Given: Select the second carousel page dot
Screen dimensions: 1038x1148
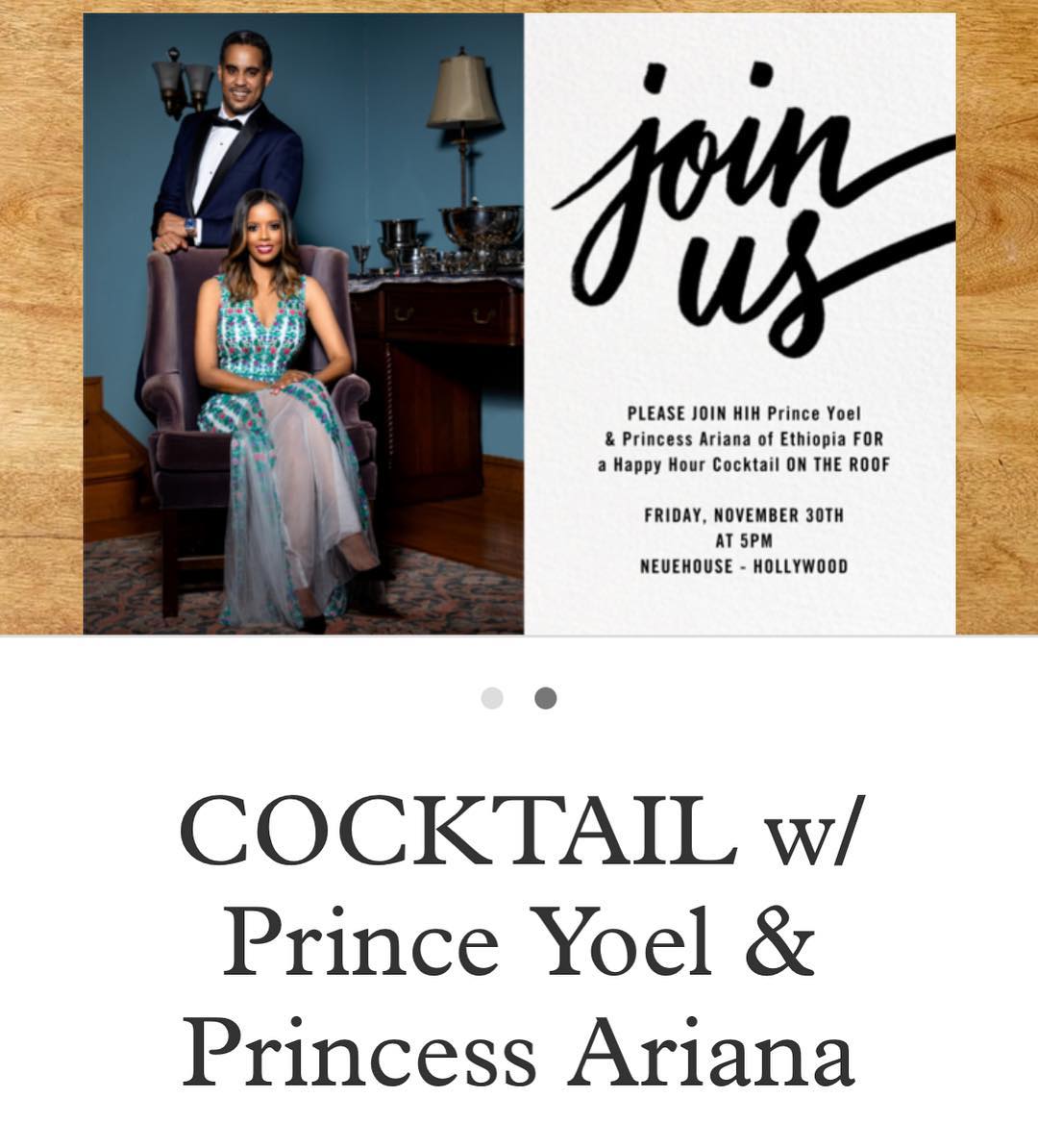Looking at the screenshot, I should (545, 698).
